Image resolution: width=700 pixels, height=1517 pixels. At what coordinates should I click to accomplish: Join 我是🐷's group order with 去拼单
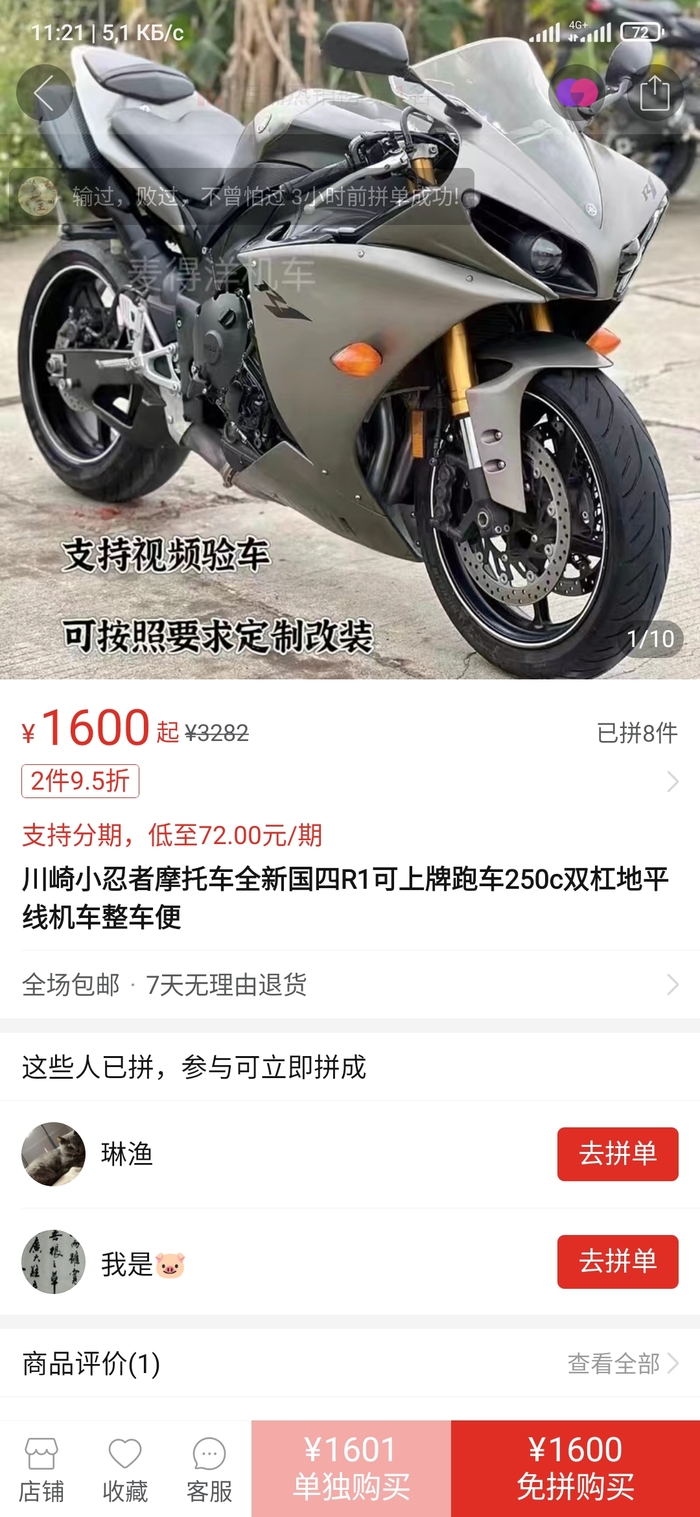point(617,1261)
